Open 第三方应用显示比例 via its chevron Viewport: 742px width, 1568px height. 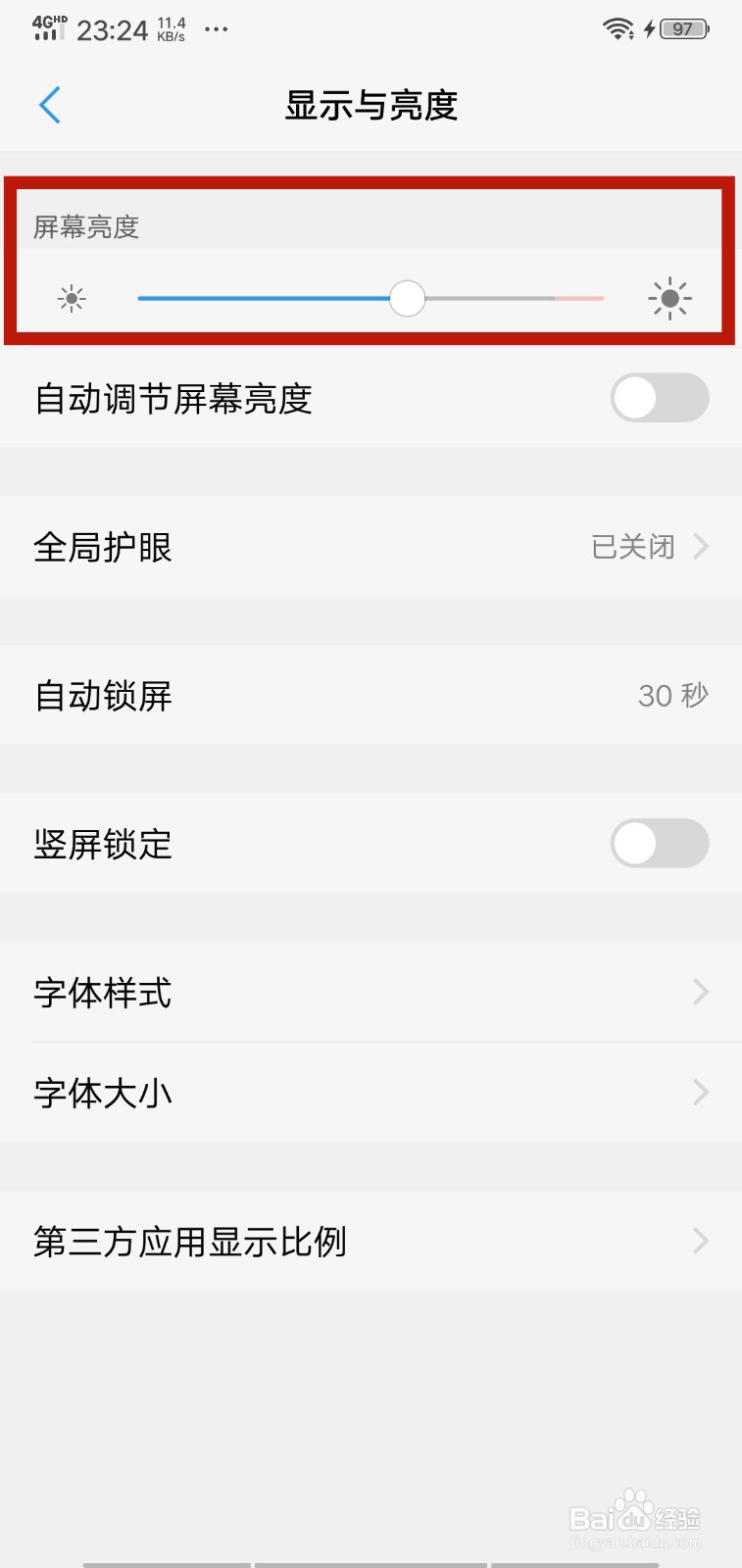[x=702, y=1242]
